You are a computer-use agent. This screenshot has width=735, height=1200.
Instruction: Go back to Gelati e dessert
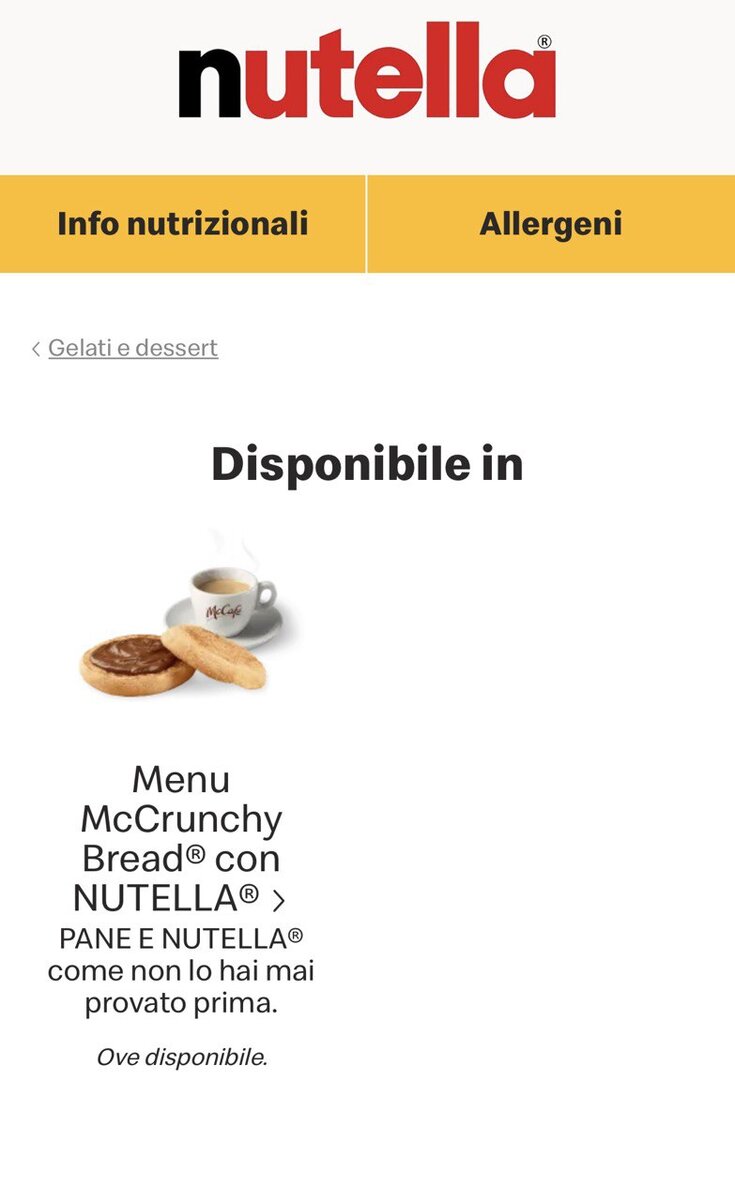coord(132,348)
